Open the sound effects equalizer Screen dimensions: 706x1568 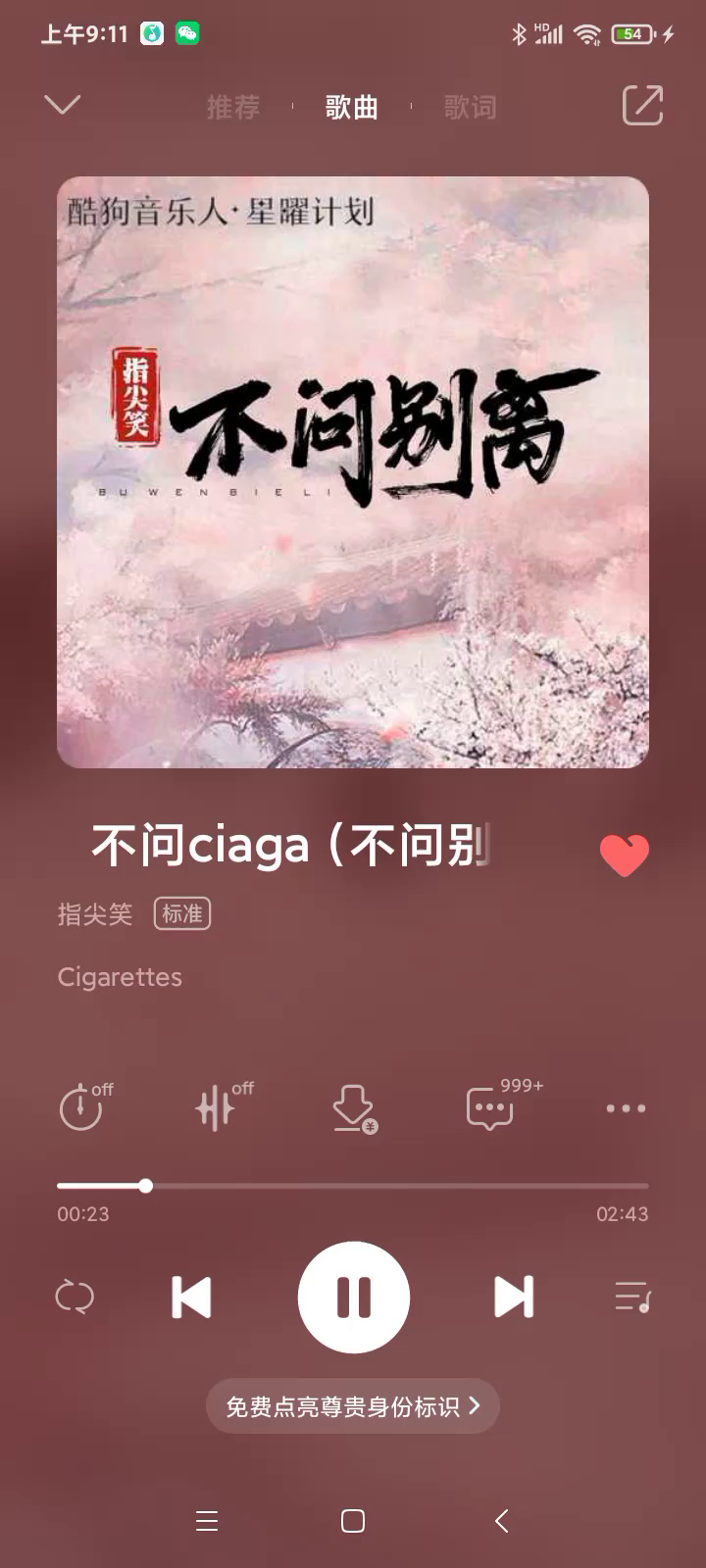click(220, 1108)
